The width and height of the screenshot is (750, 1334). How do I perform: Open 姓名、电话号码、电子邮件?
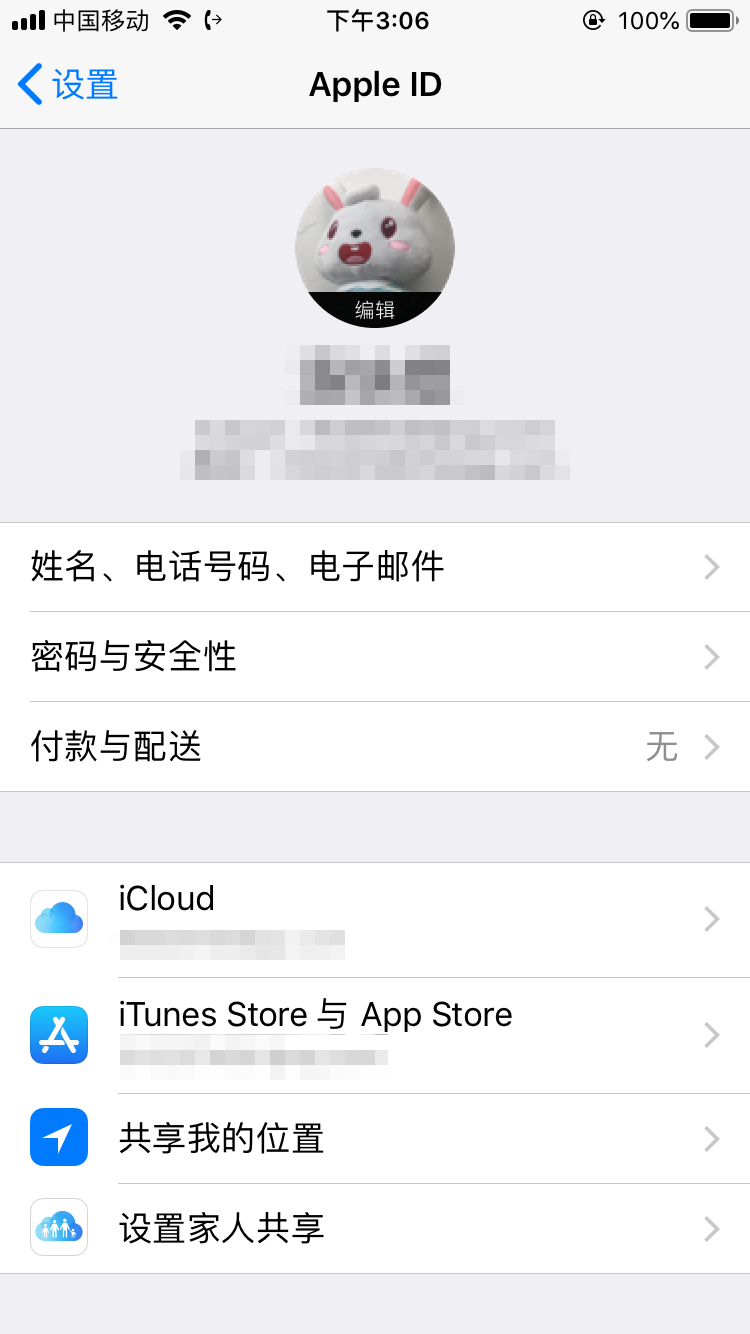pos(375,567)
